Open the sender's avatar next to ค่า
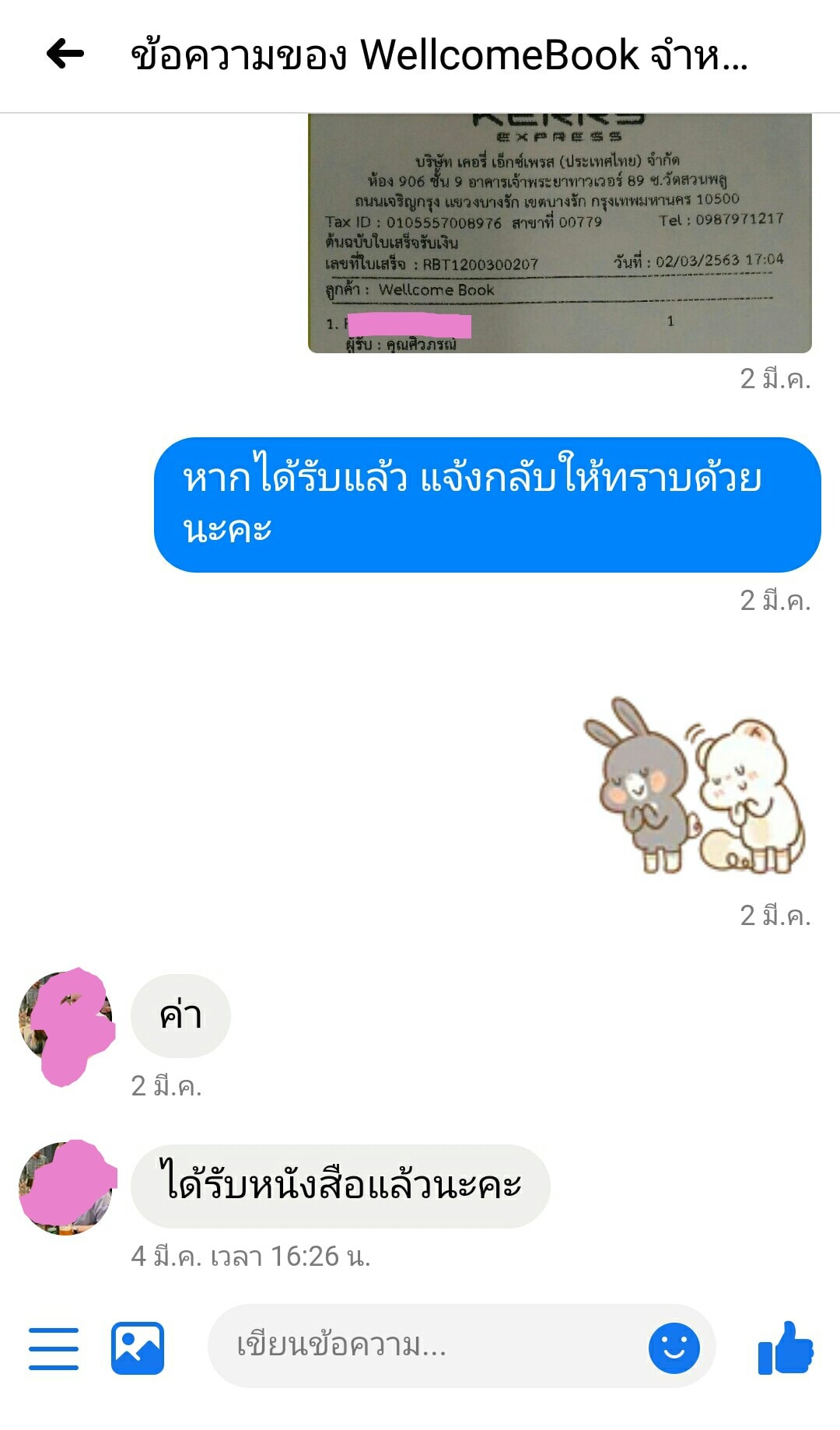Screen dimensions: 840x1430 pyautogui.click(x=65, y=1018)
